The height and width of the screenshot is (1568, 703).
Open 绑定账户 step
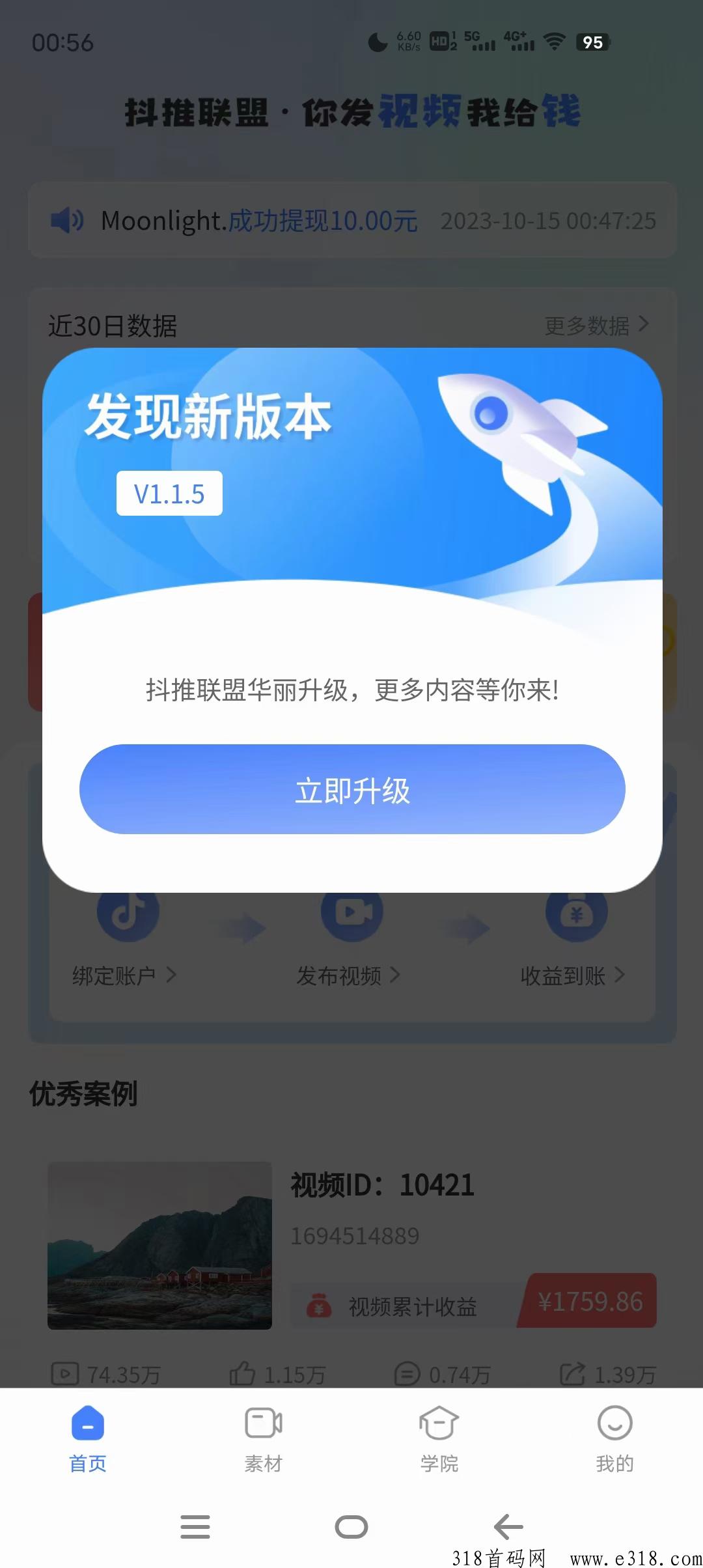pyautogui.click(x=124, y=975)
